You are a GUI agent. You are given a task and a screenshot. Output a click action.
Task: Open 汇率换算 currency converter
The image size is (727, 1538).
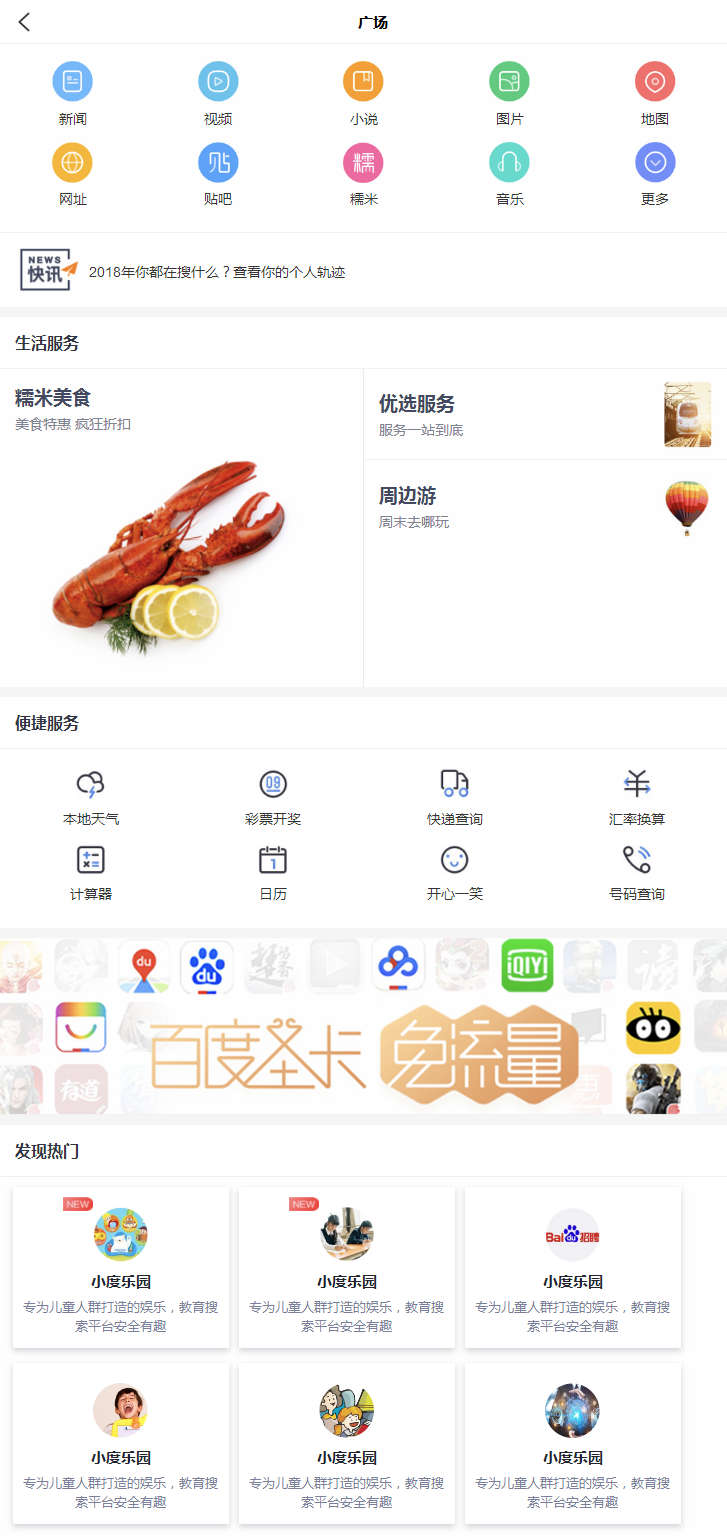coord(637,795)
